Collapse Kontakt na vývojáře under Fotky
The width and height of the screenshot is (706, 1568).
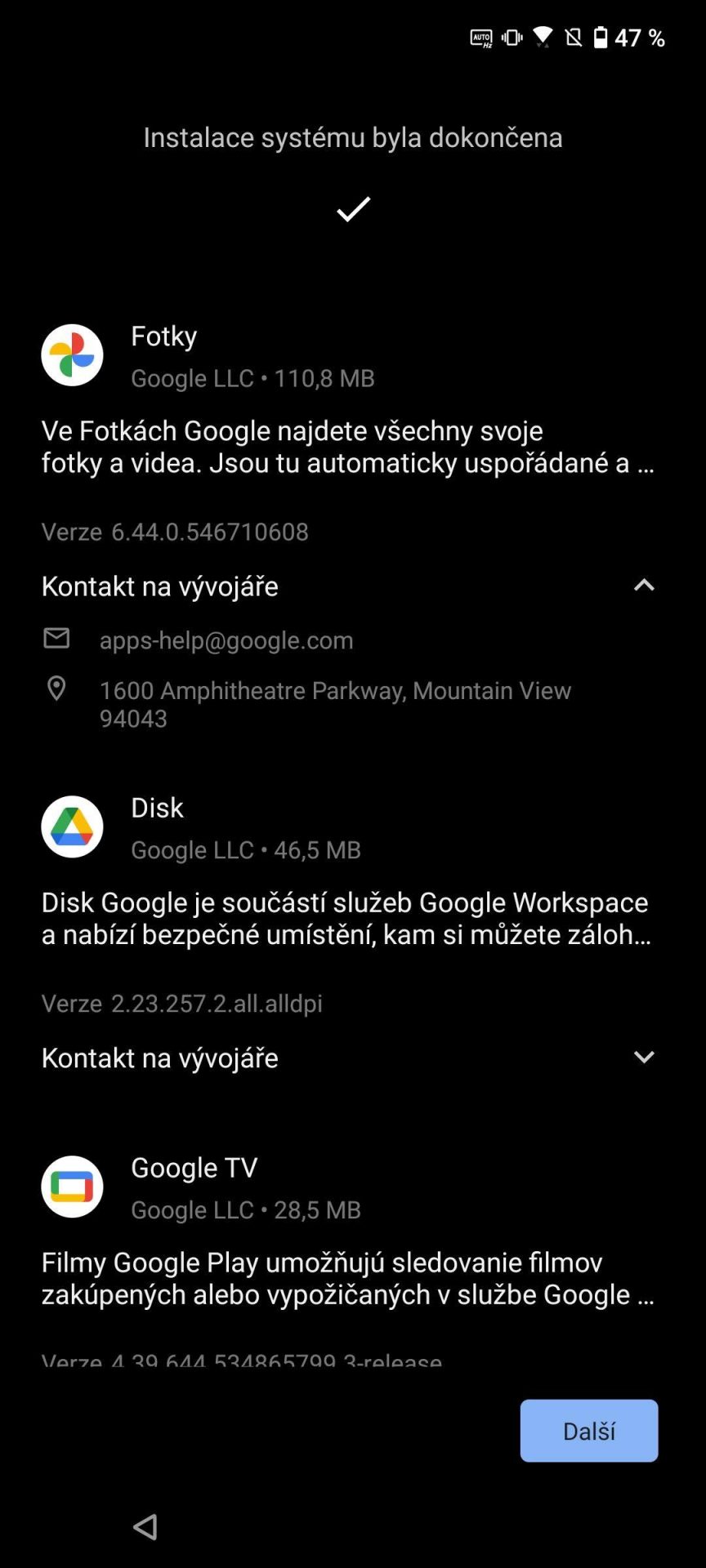click(349, 586)
